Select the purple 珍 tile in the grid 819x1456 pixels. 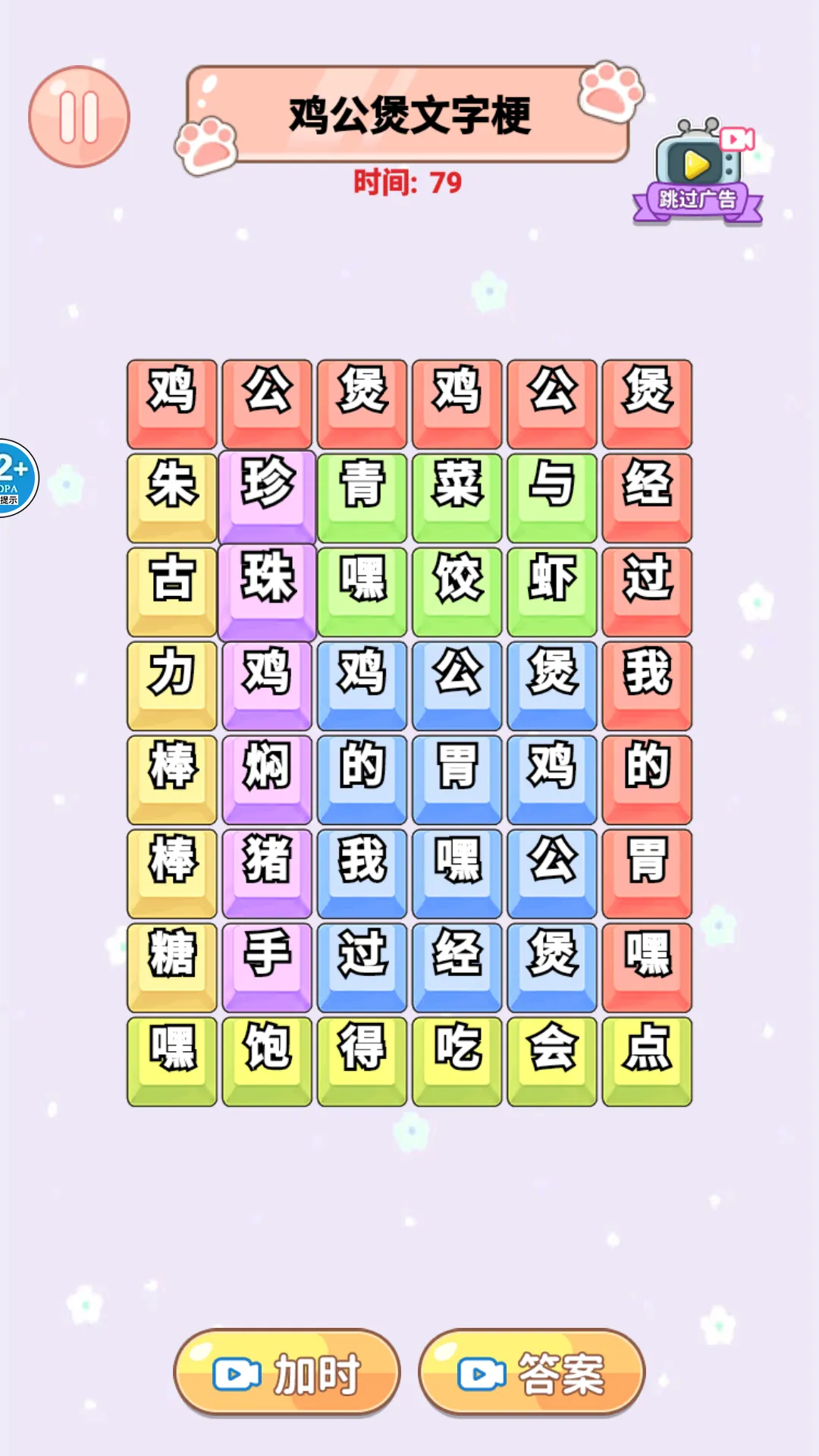click(265, 494)
